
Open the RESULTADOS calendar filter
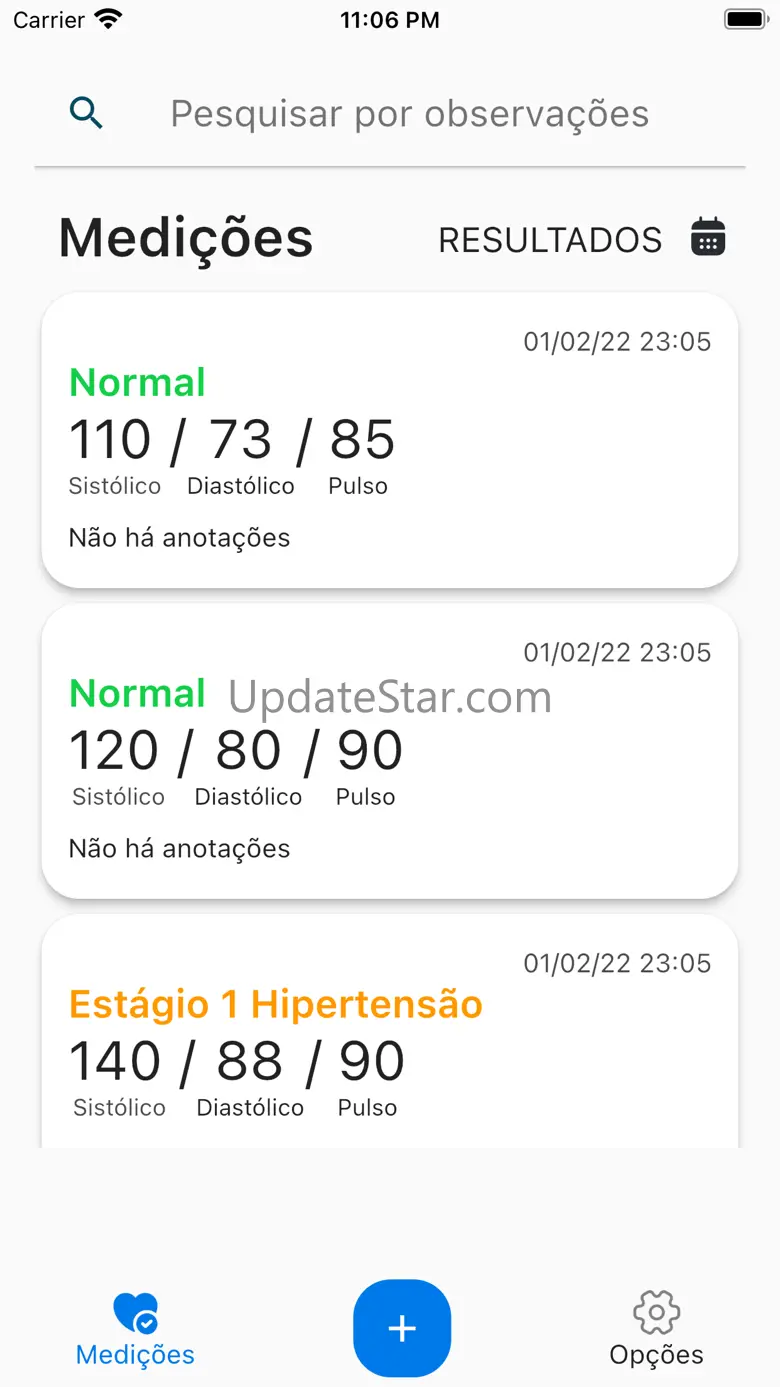click(708, 238)
